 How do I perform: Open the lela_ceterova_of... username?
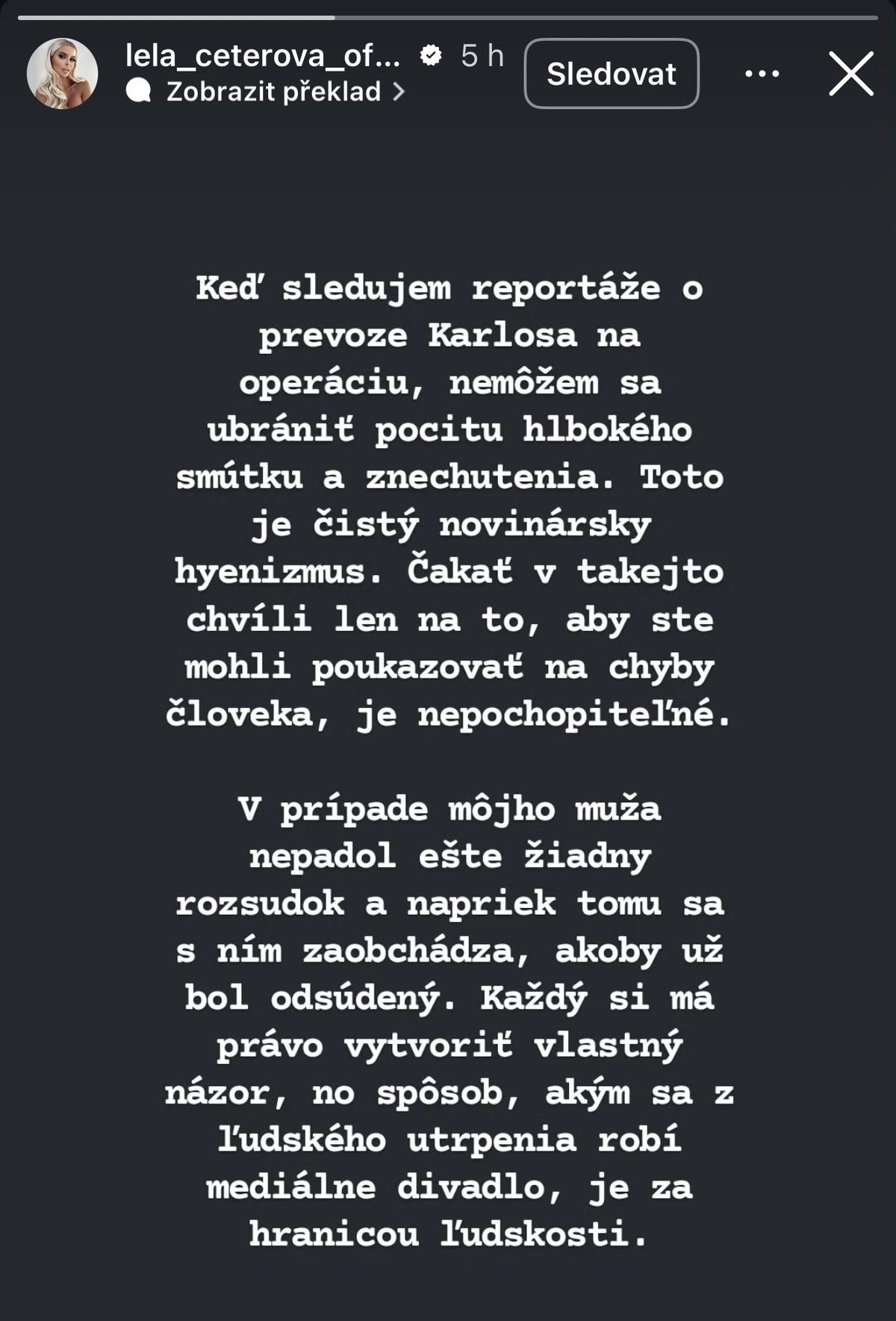point(262,55)
